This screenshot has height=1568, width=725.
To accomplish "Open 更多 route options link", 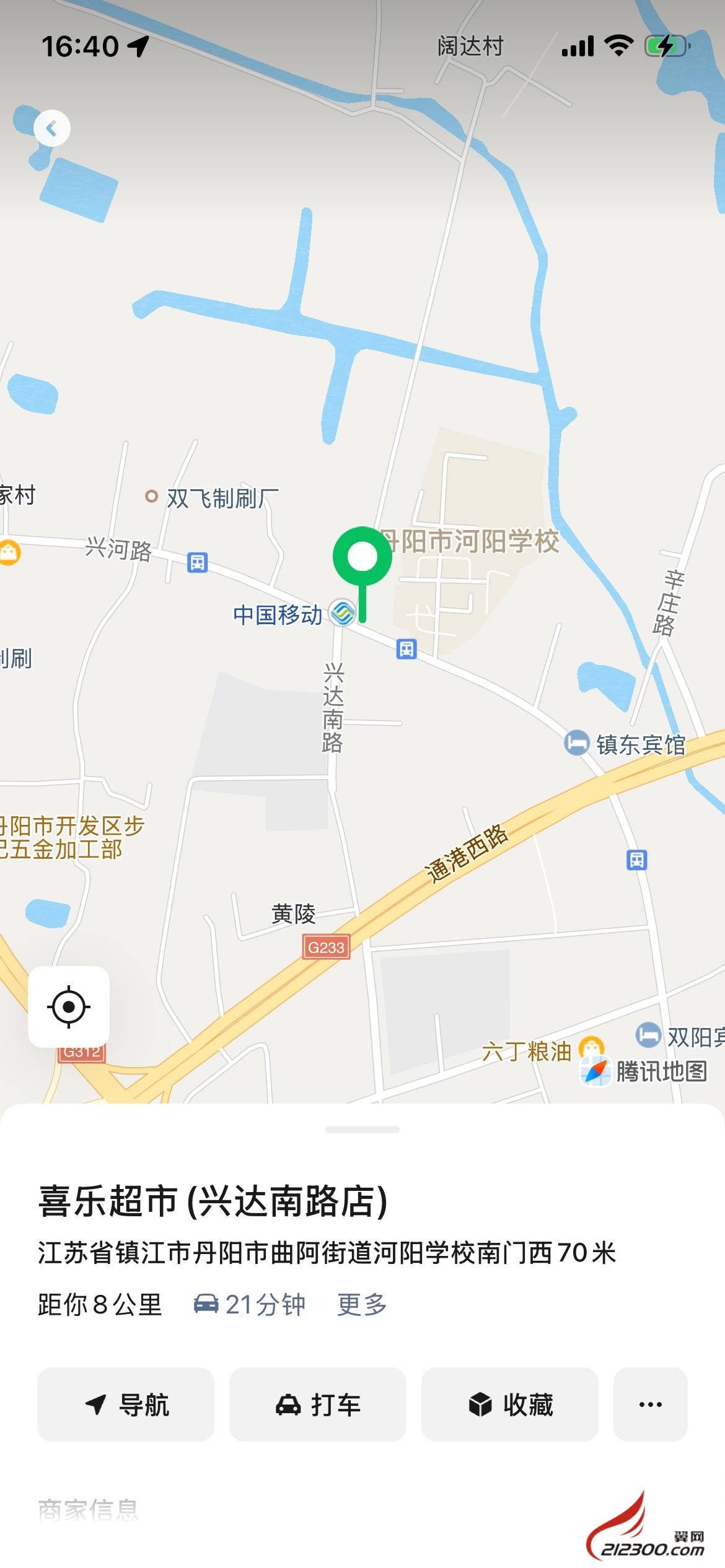I will pyautogui.click(x=362, y=1304).
